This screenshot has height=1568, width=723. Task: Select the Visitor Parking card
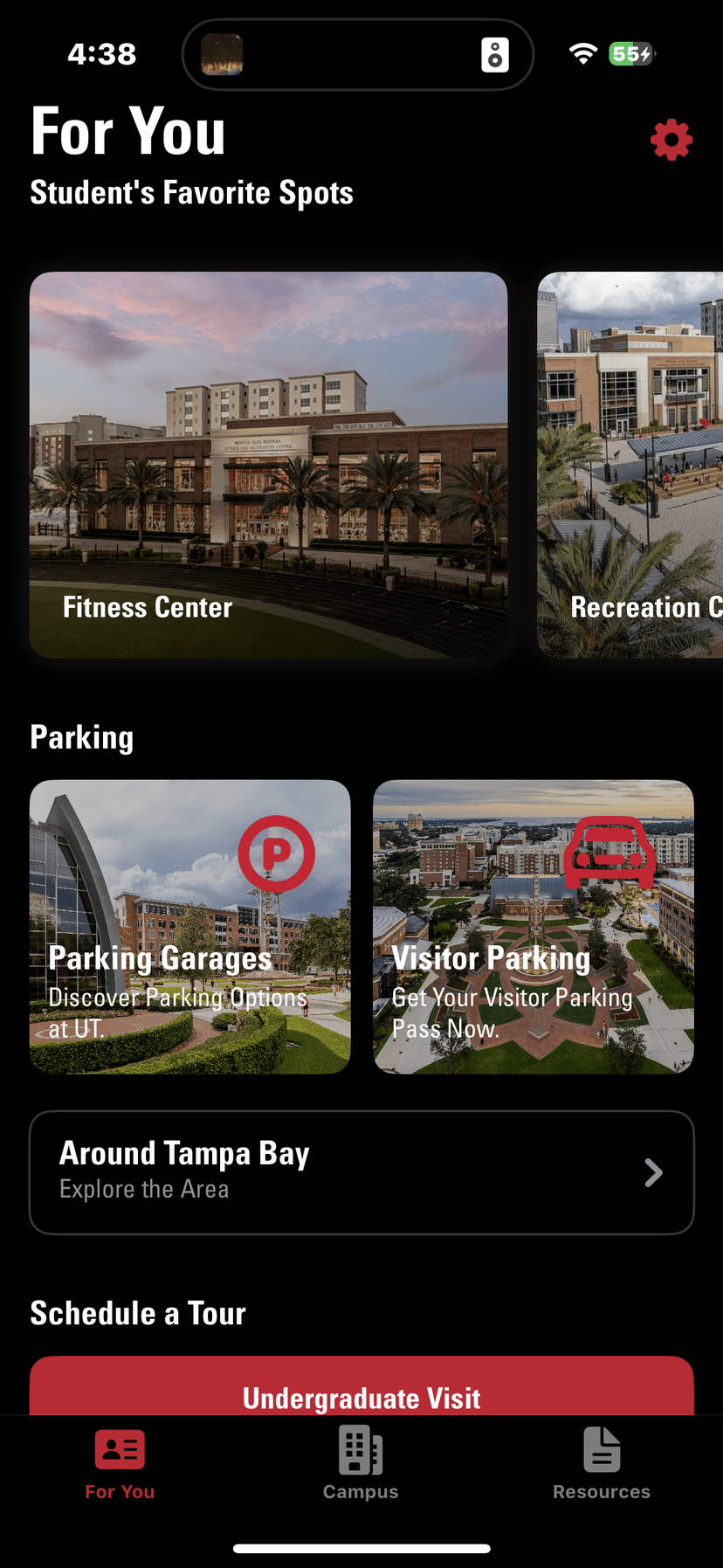point(534,926)
